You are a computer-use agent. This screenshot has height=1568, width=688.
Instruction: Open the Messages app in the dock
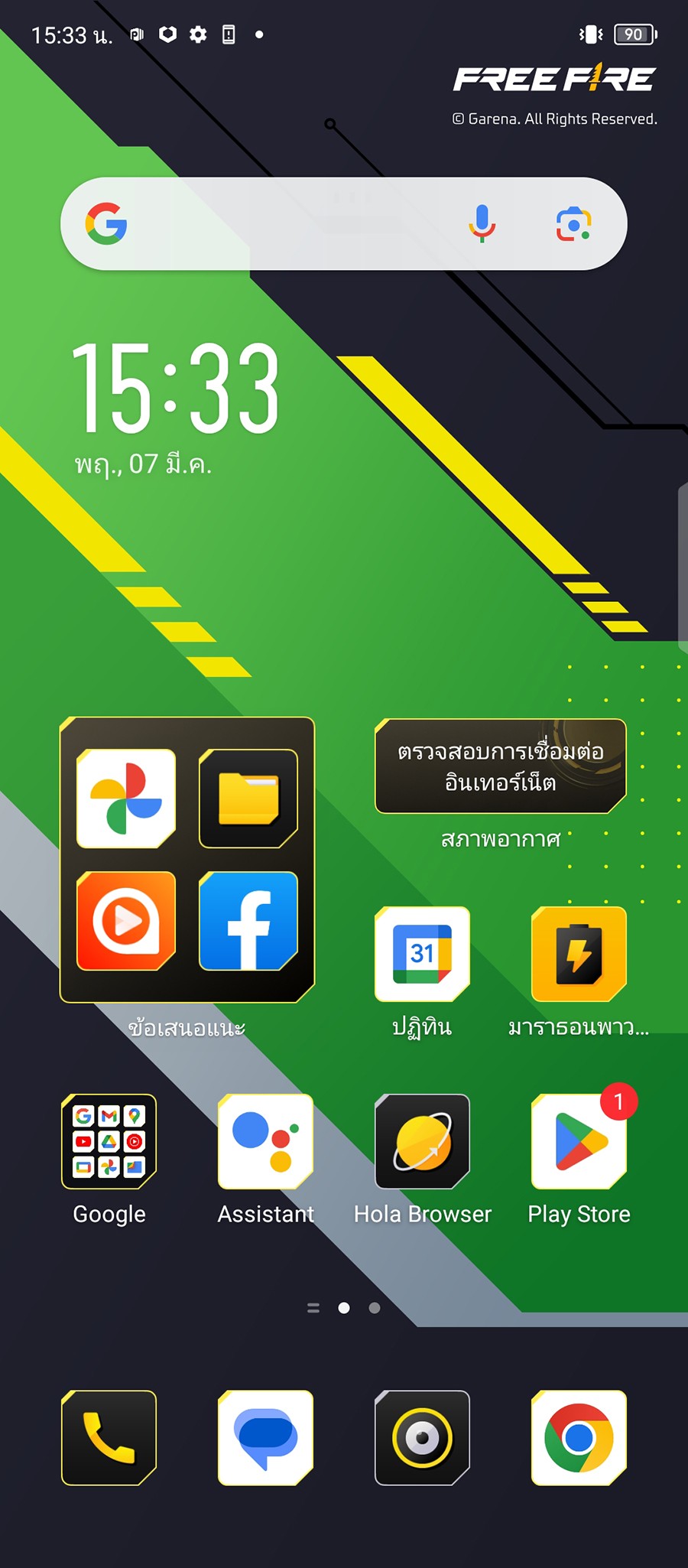[265, 1438]
